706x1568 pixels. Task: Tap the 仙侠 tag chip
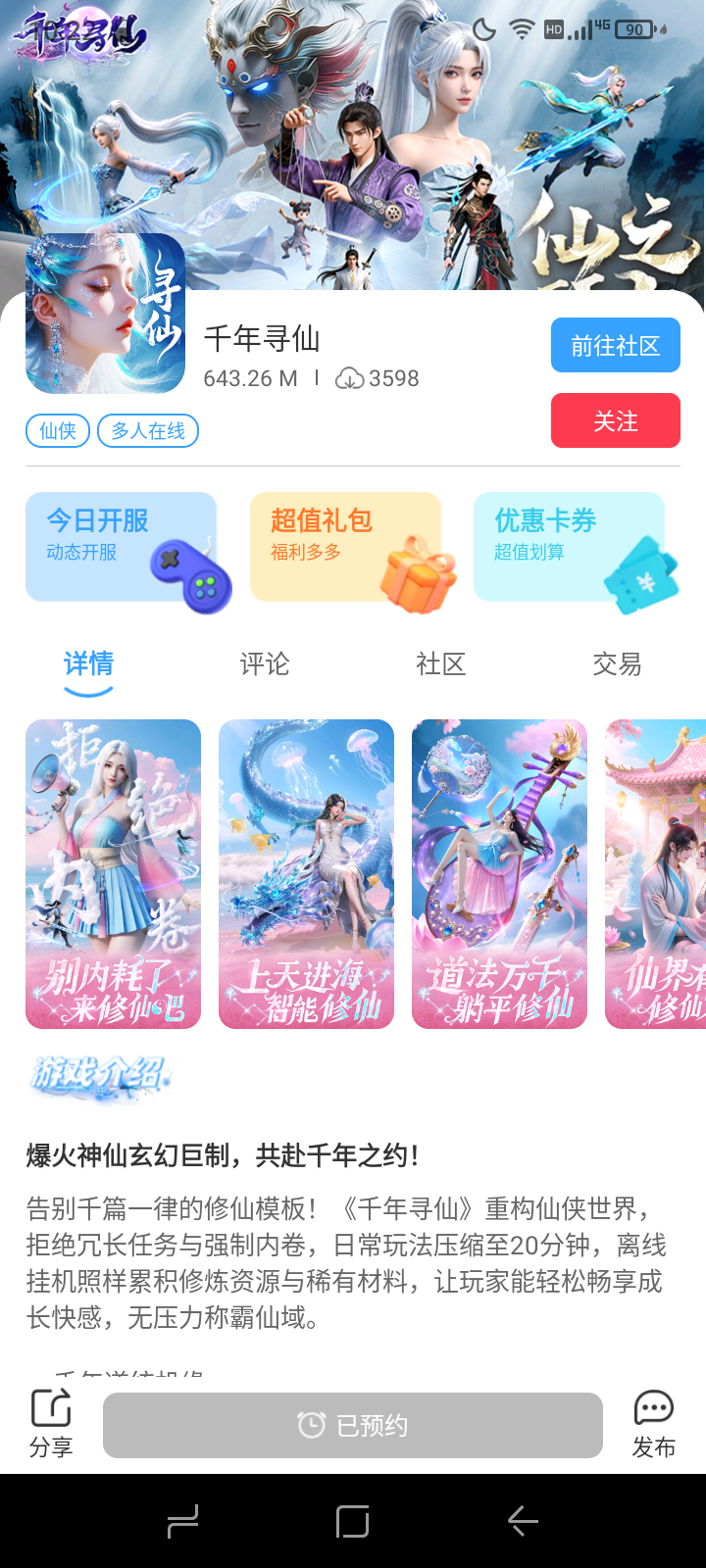pos(58,430)
